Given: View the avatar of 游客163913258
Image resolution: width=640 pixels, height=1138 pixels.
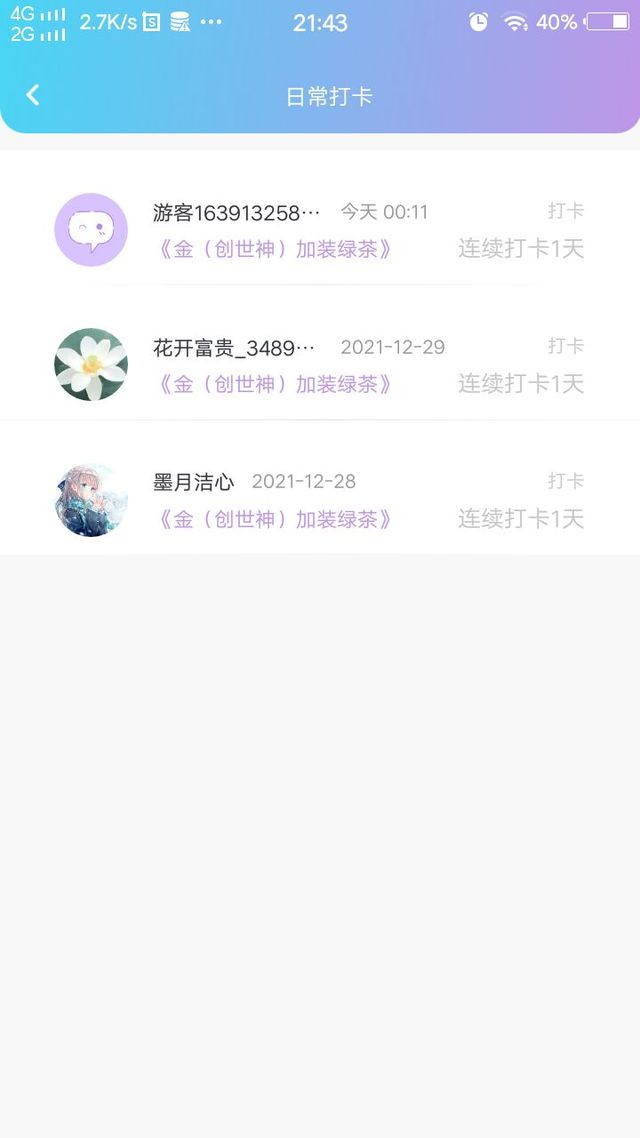Looking at the screenshot, I should (x=91, y=230).
